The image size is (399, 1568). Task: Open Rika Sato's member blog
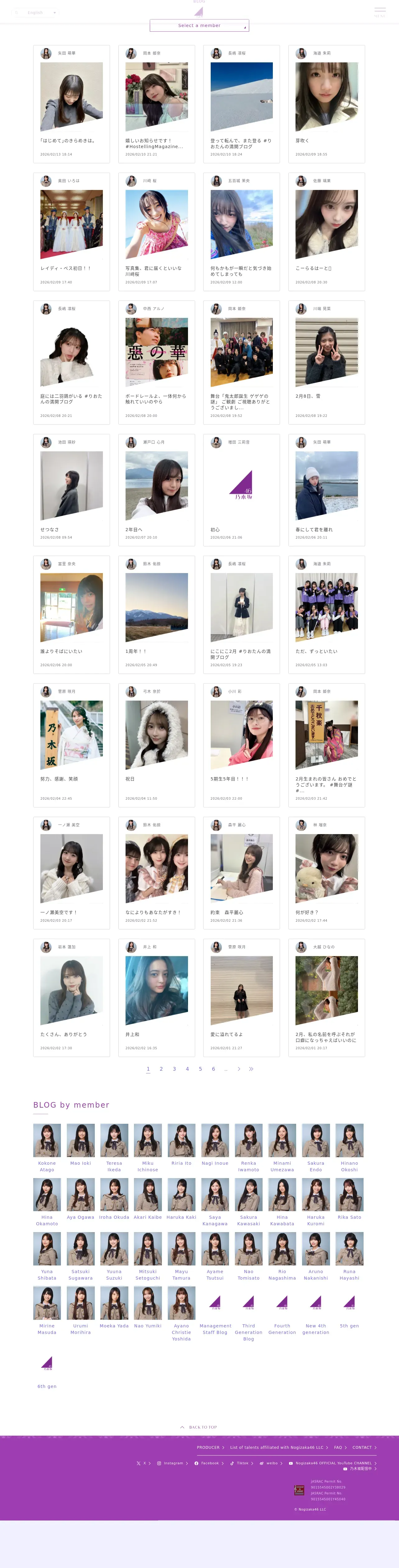[x=349, y=1199]
